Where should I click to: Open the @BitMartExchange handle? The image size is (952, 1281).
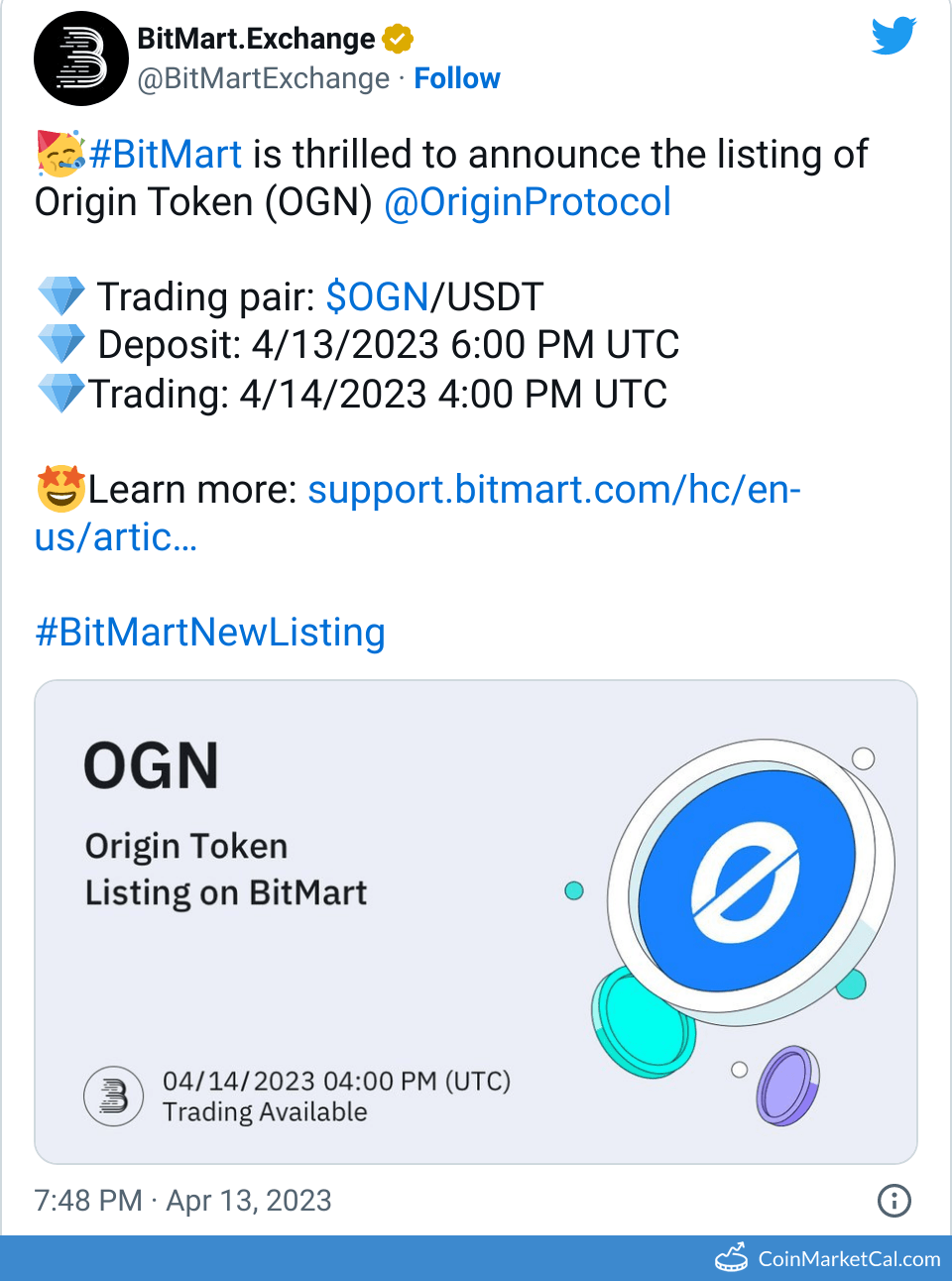pos(263,79)
